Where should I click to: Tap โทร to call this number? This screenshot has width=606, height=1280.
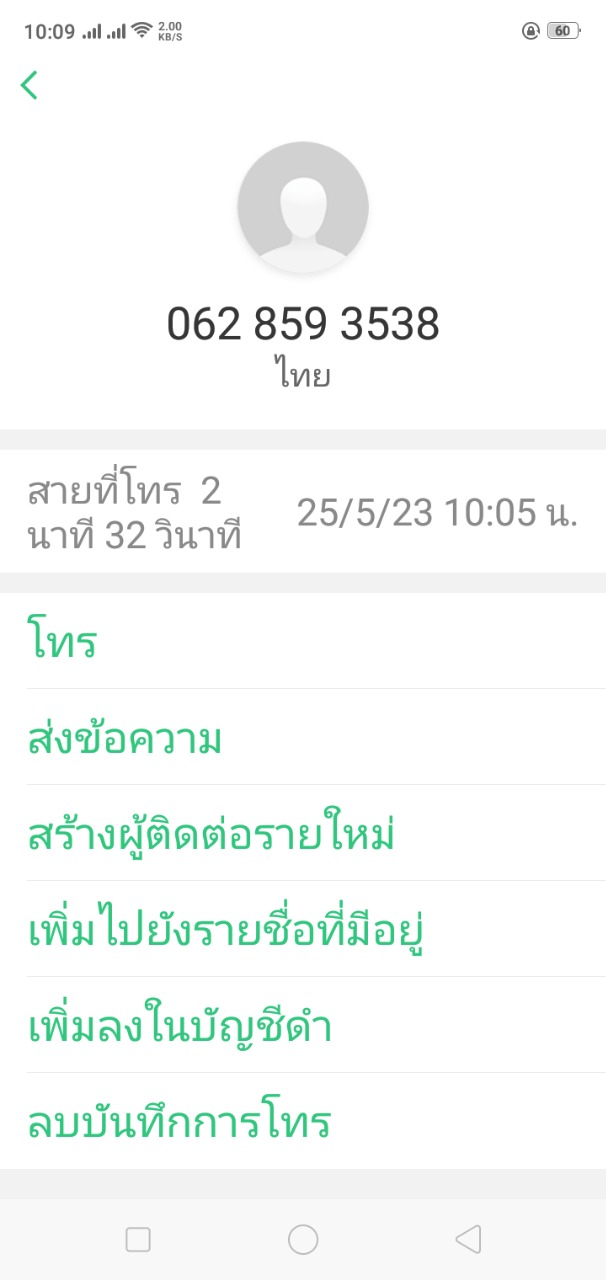pos(62,641)
